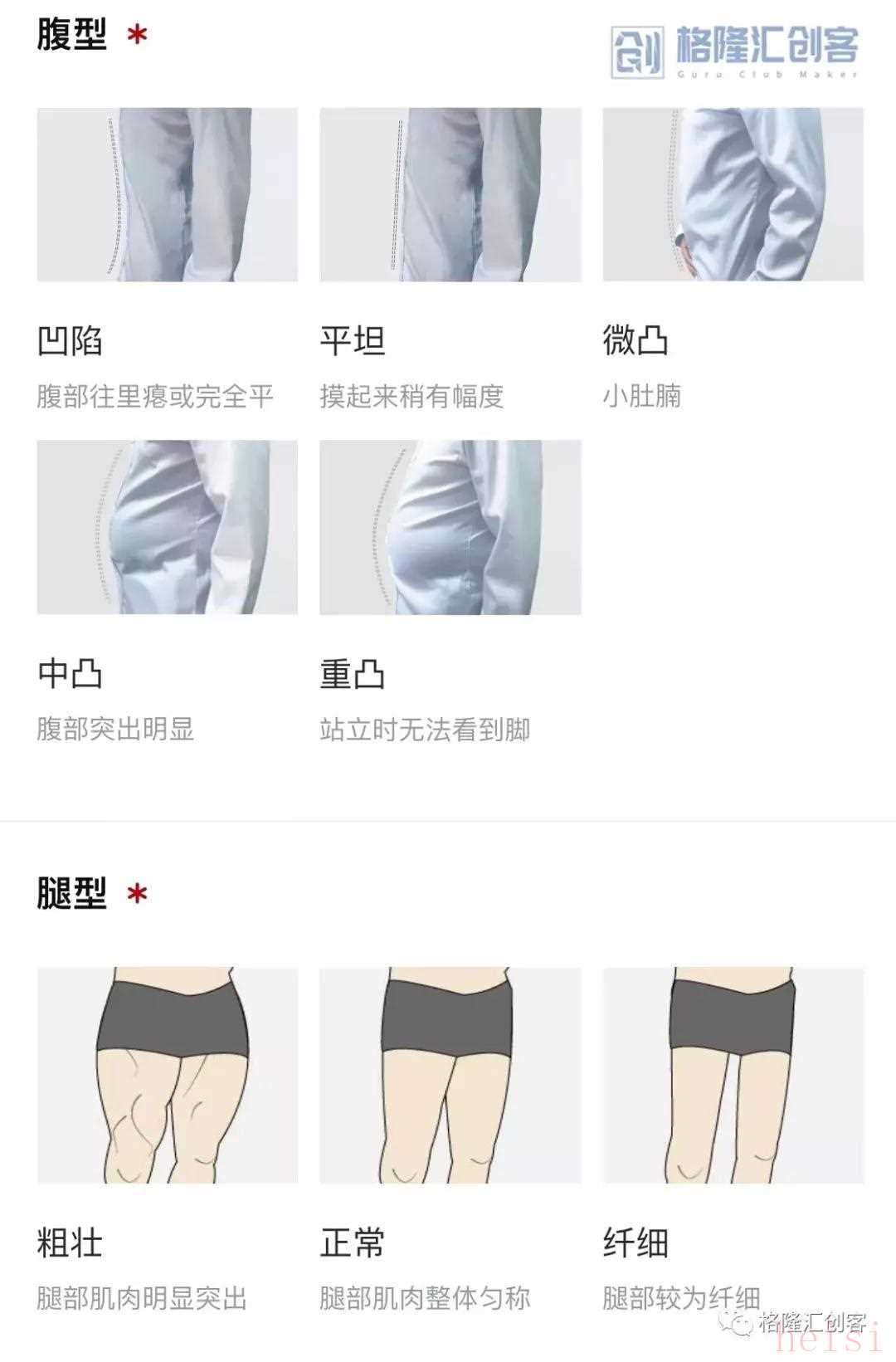896x1362 pixels.
Task: Choose the 正常 leg type
Action: click(x=450, y=1075)
